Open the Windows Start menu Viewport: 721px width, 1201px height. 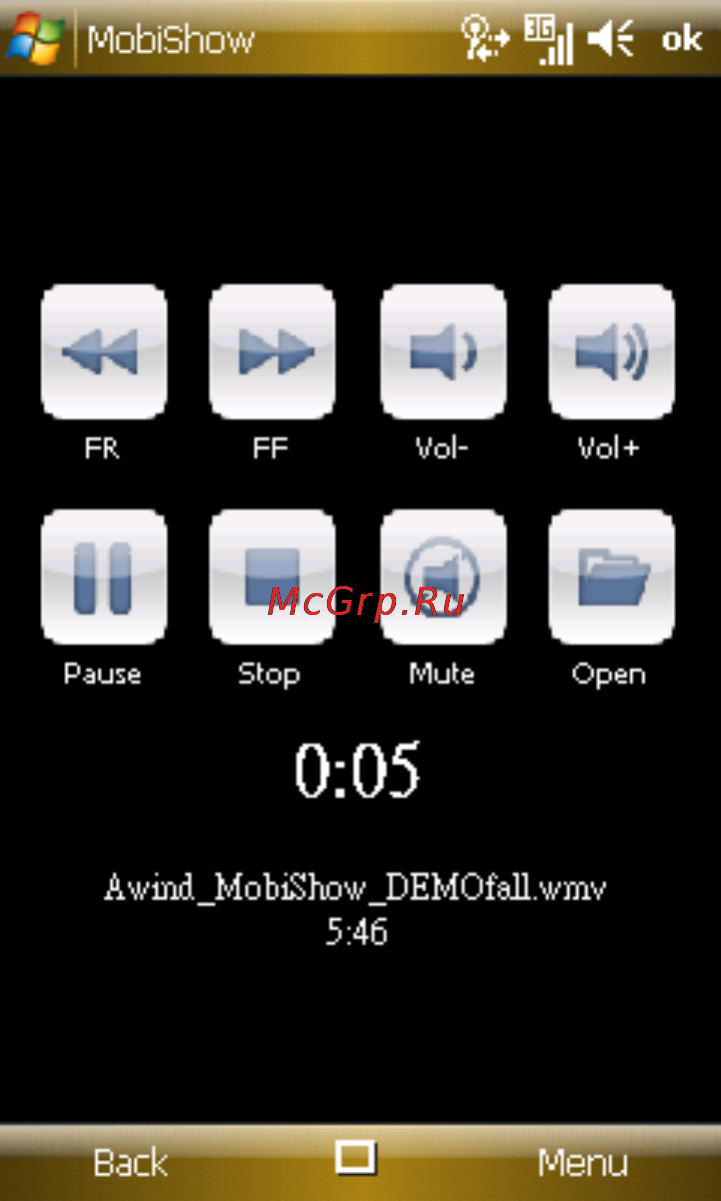point(36,39)
